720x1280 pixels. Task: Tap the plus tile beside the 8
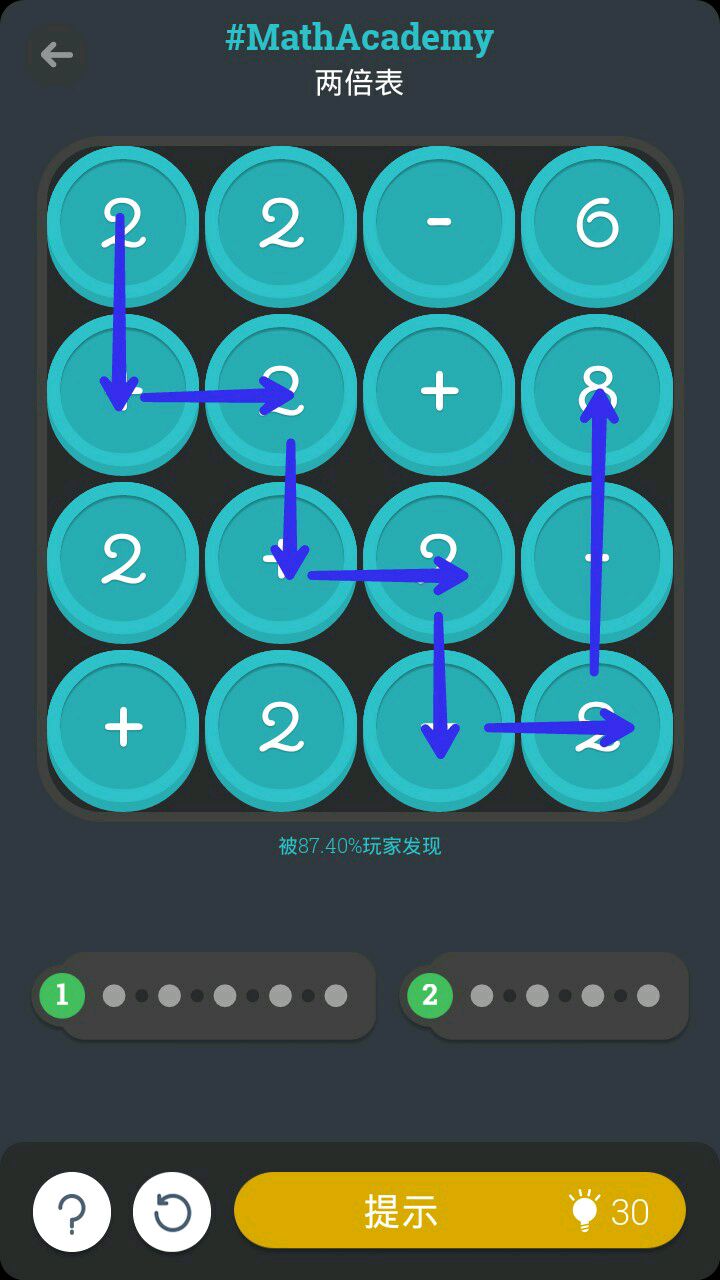439,391
